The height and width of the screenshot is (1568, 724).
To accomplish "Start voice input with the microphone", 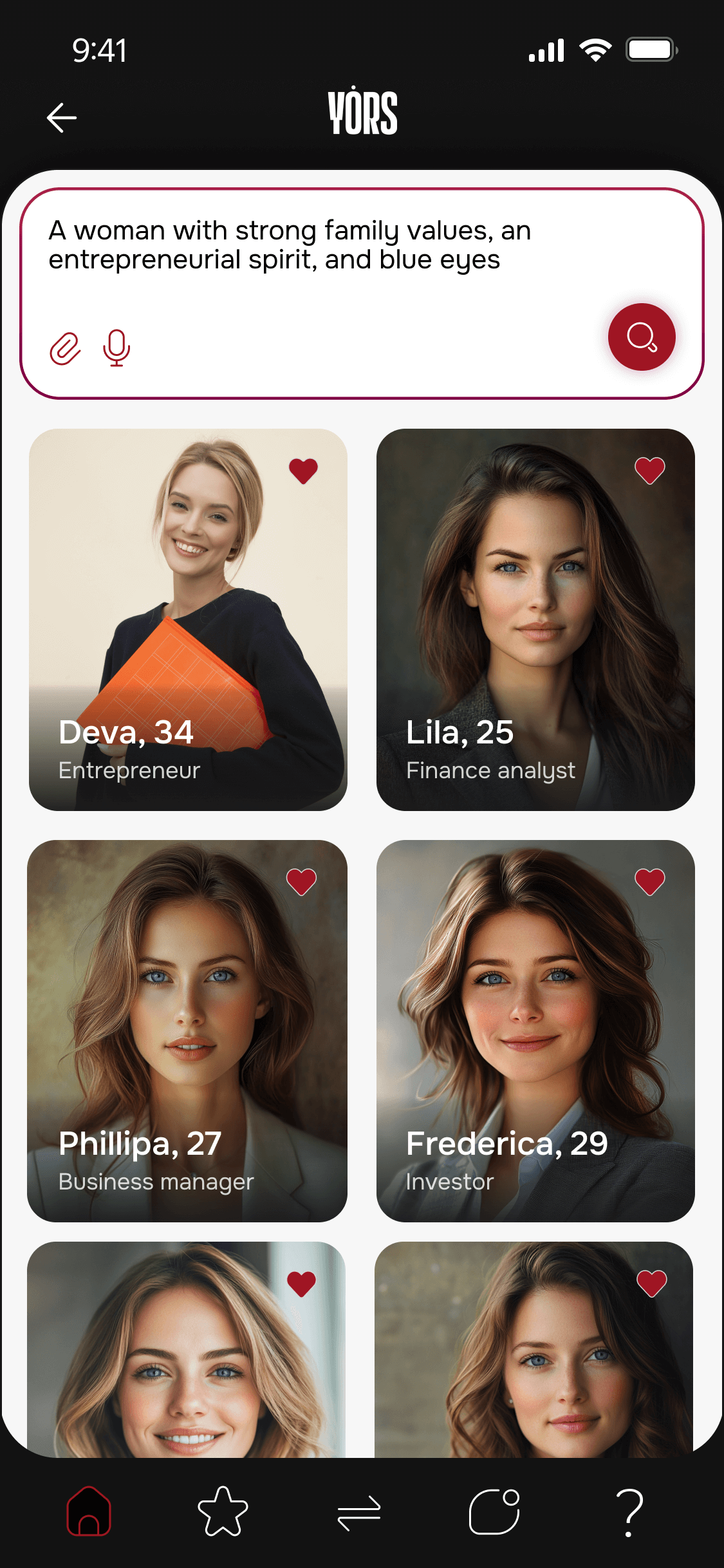I will [116, 348].
